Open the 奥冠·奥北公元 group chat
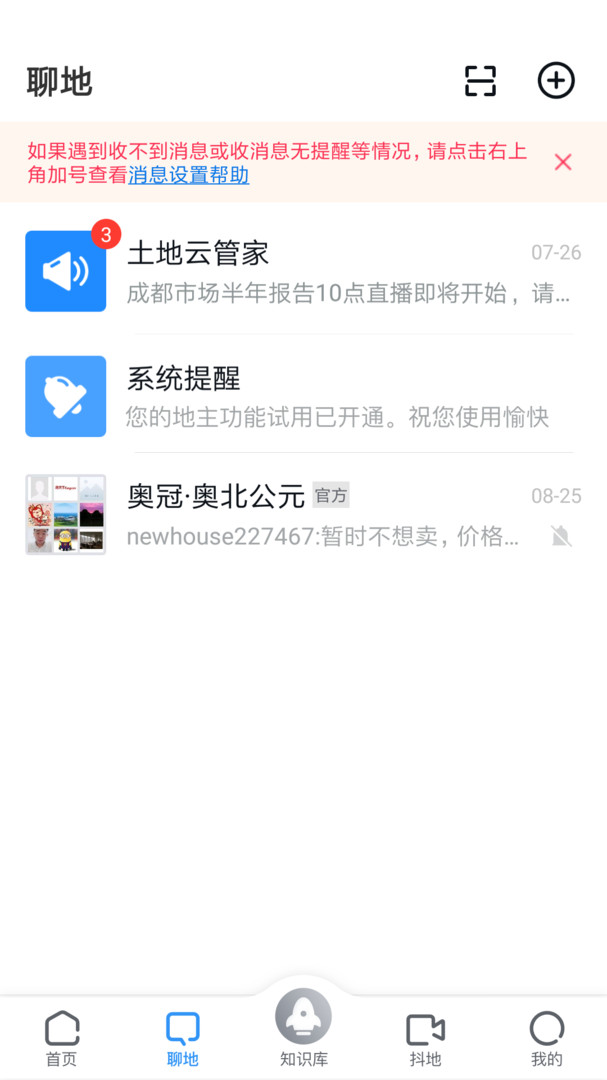The image size is (607, 1080). click(x=303, y=515)
